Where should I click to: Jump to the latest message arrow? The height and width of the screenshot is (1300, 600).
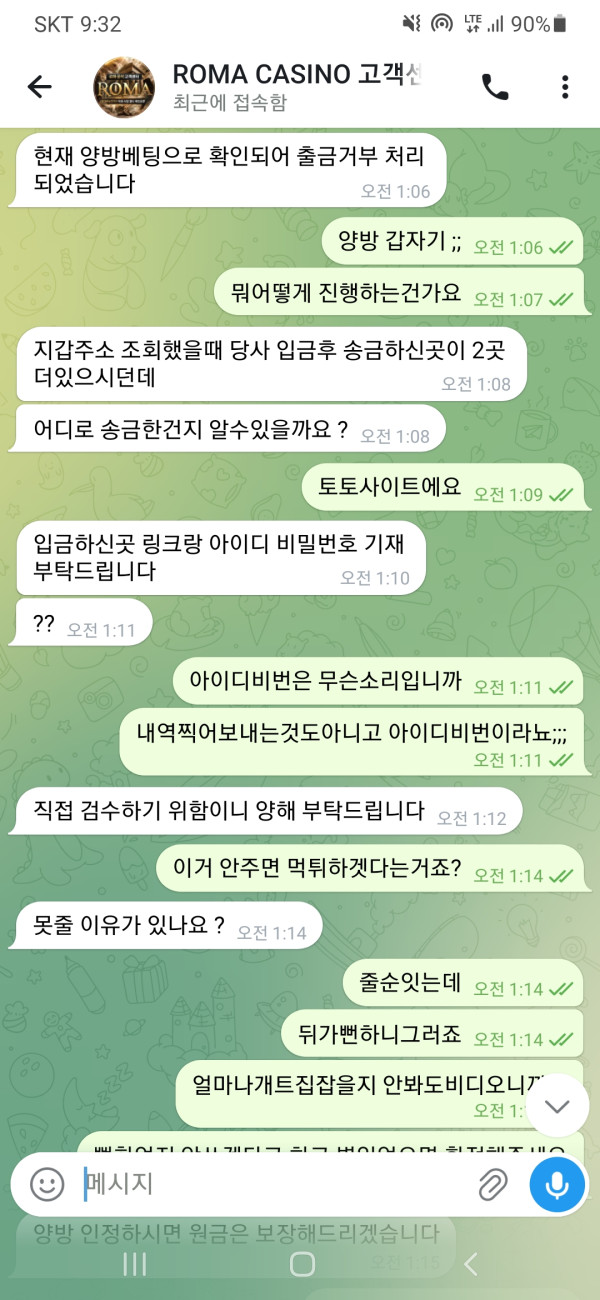(557, 1105)
